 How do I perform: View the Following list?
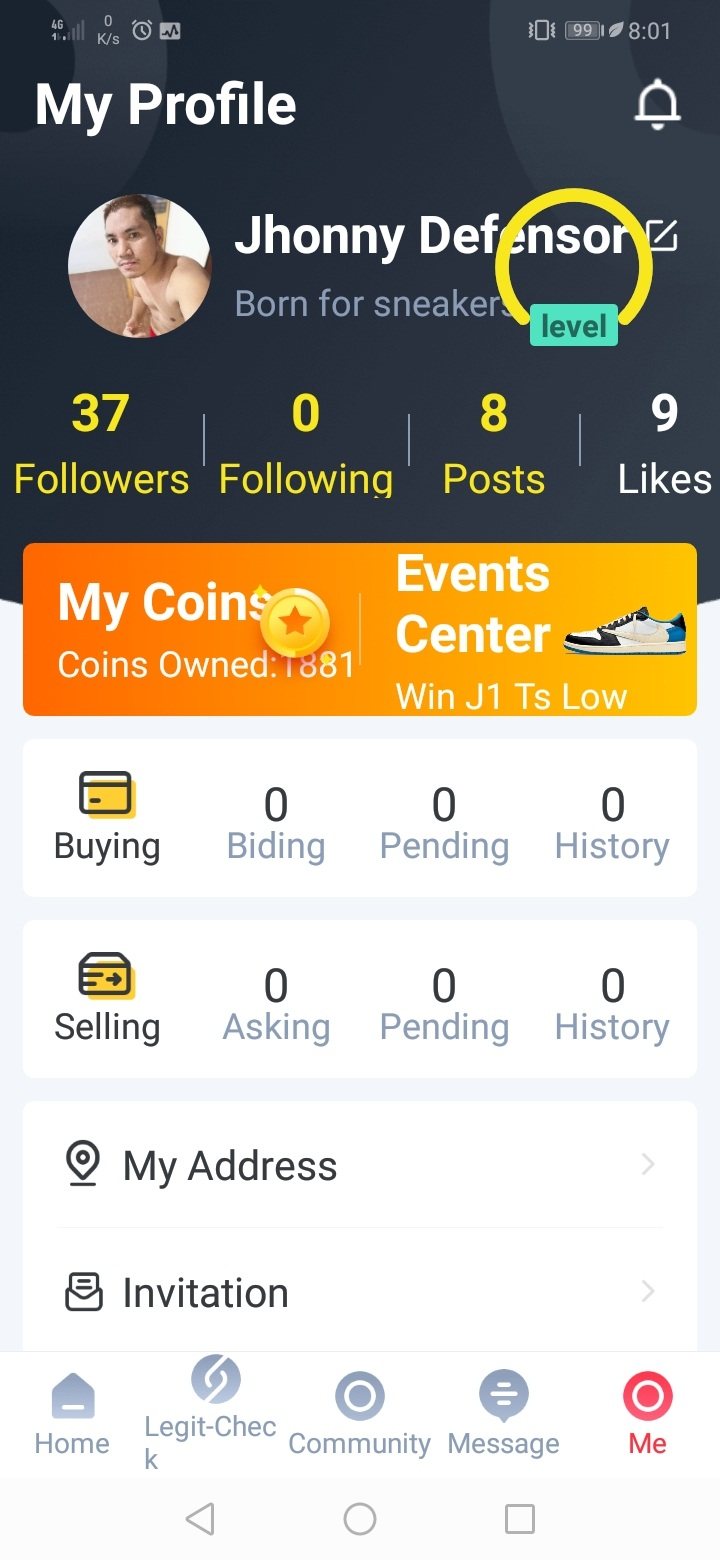point(305,445)
